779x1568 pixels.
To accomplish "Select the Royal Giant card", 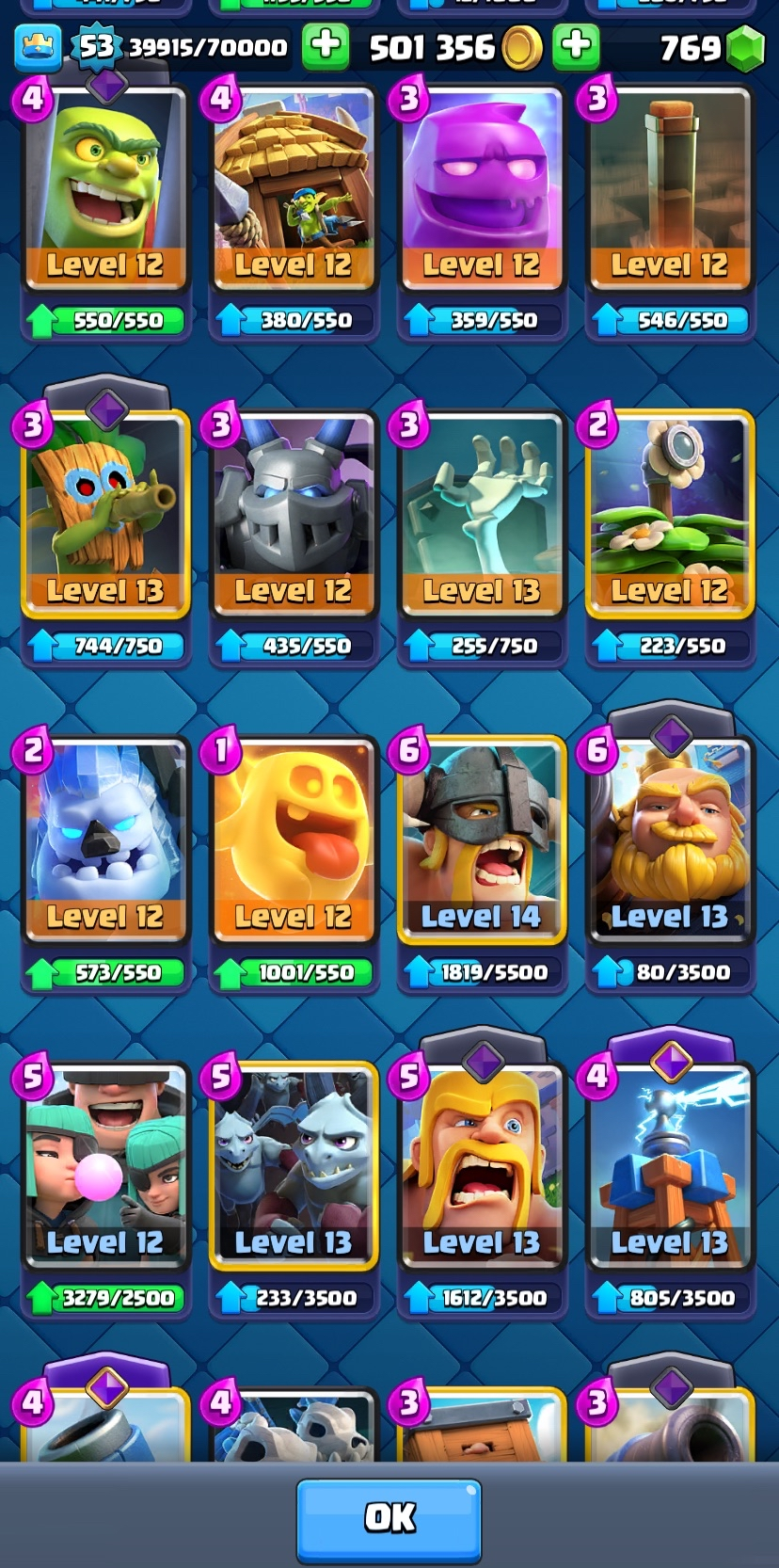I will coord(669,840).
